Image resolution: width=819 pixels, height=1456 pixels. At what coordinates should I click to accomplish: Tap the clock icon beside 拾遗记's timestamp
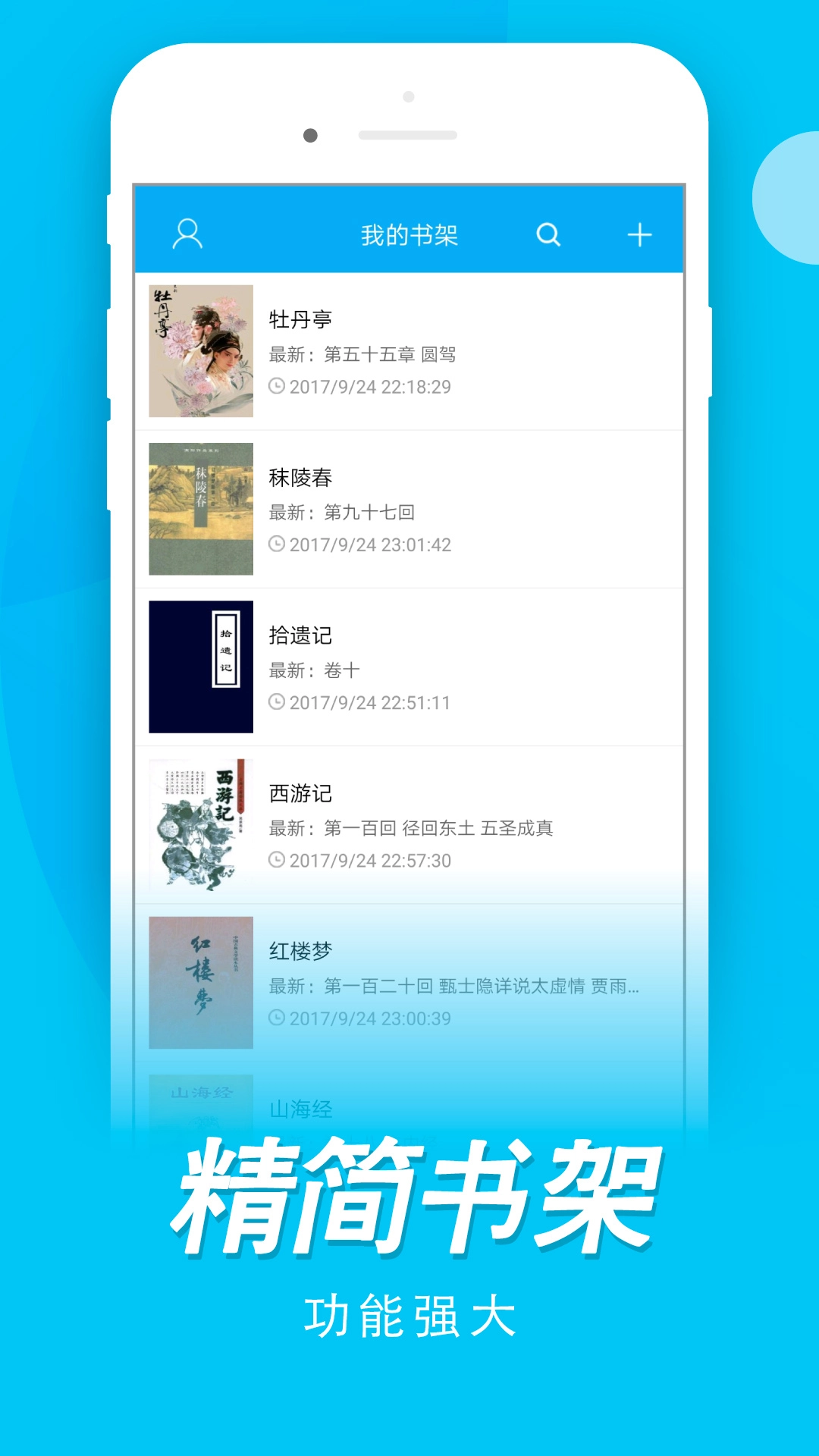click(x=277, y=701)
